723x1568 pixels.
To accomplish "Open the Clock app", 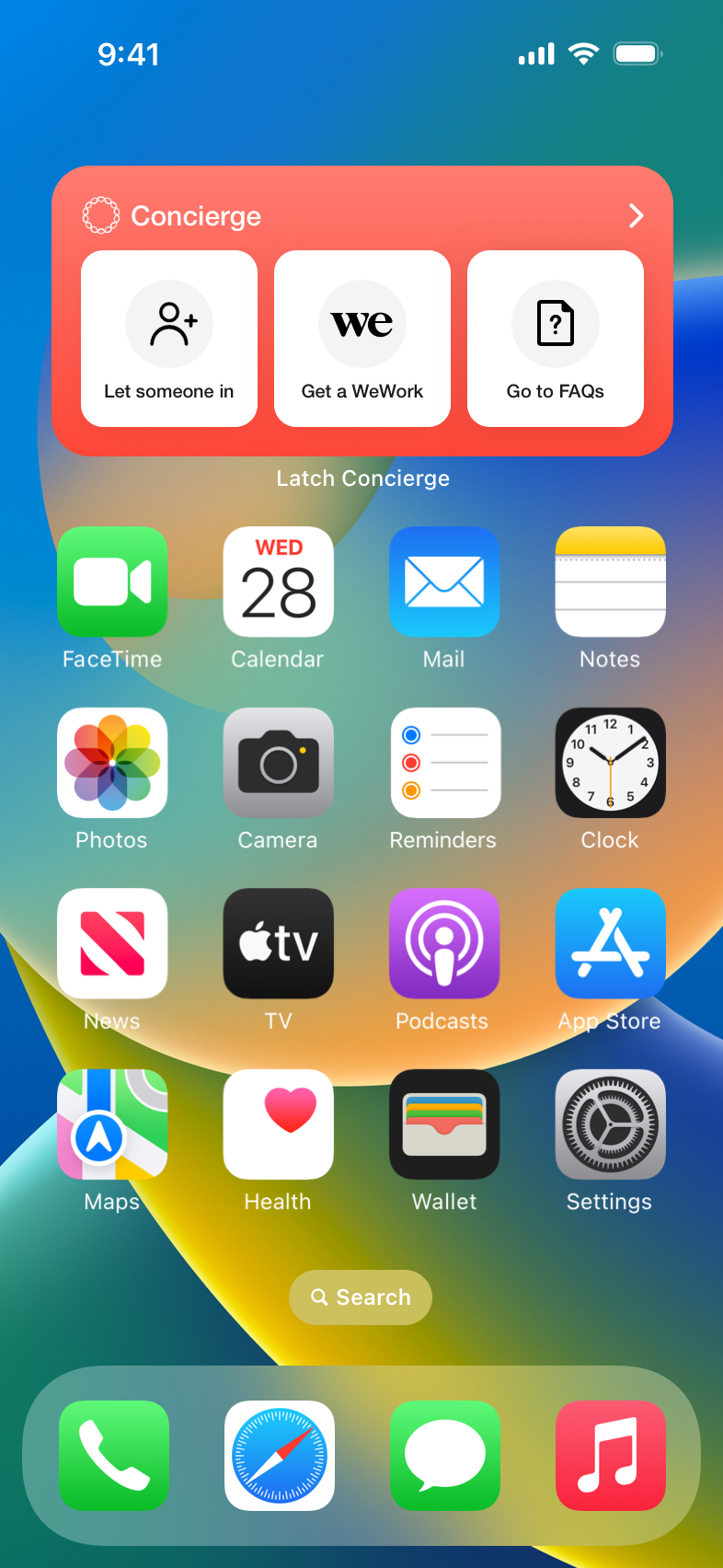I will click(x=610, y=763).
